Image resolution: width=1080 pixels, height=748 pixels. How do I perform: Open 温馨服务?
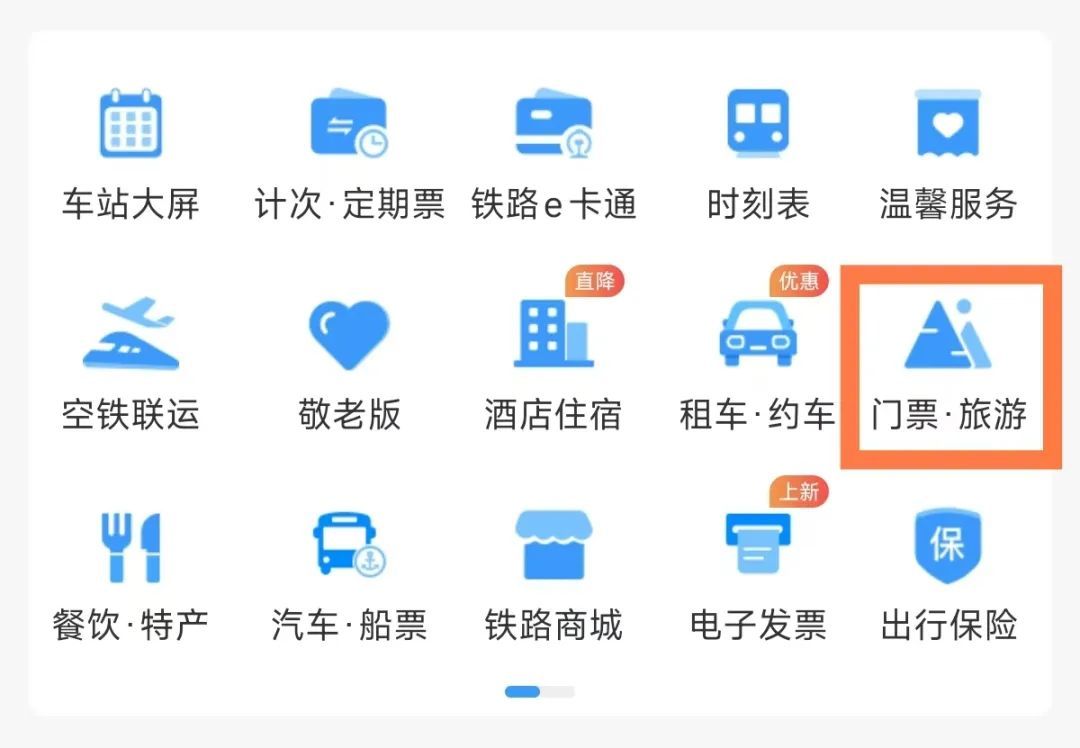[948, 155]
